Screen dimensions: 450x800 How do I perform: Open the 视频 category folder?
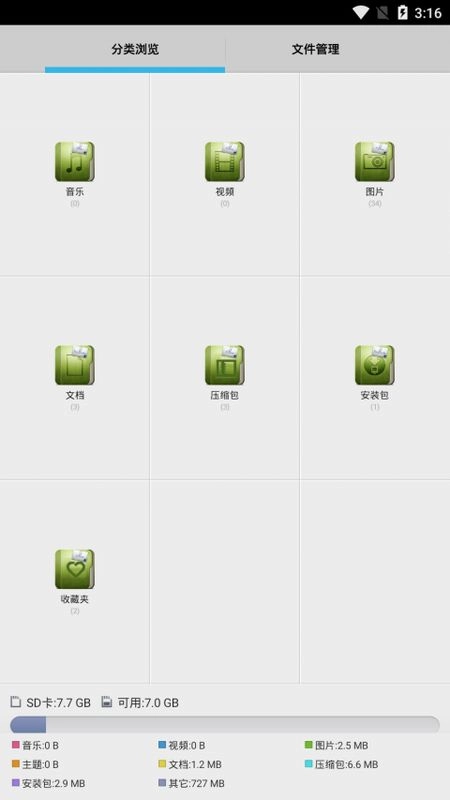pyautogui.click(x=224, y=174)
